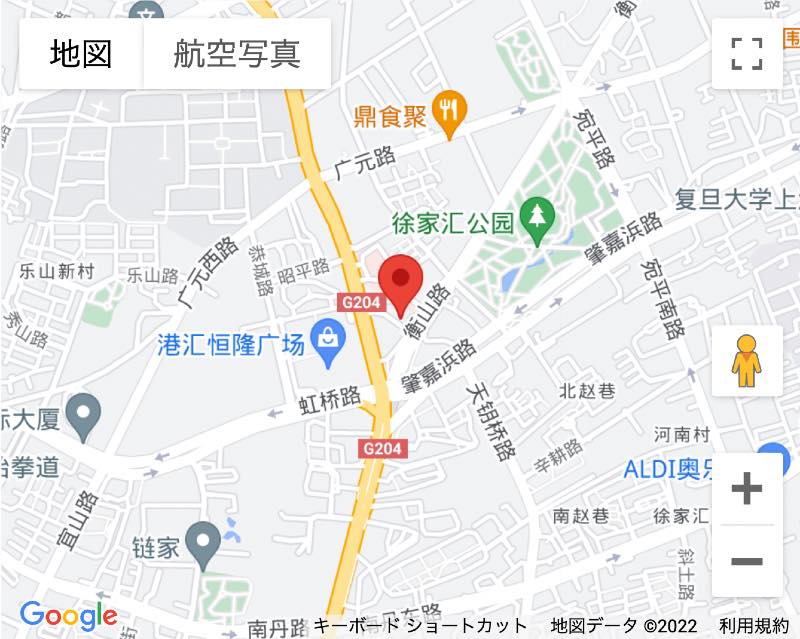Toggle fullscreen map view
This screenshot has height=639, width=800.
[x=746, y=54]
